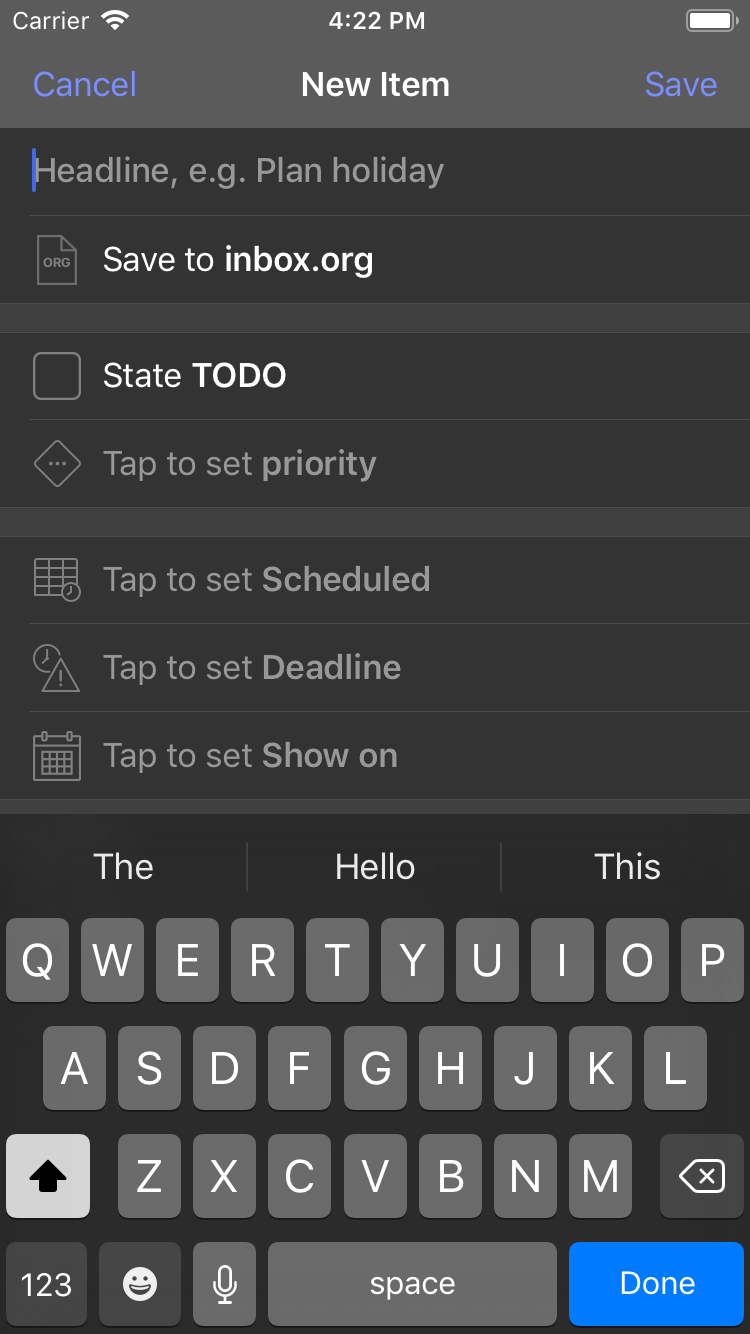
Task: Toggle the shift key
Action: coord(48,1176)
